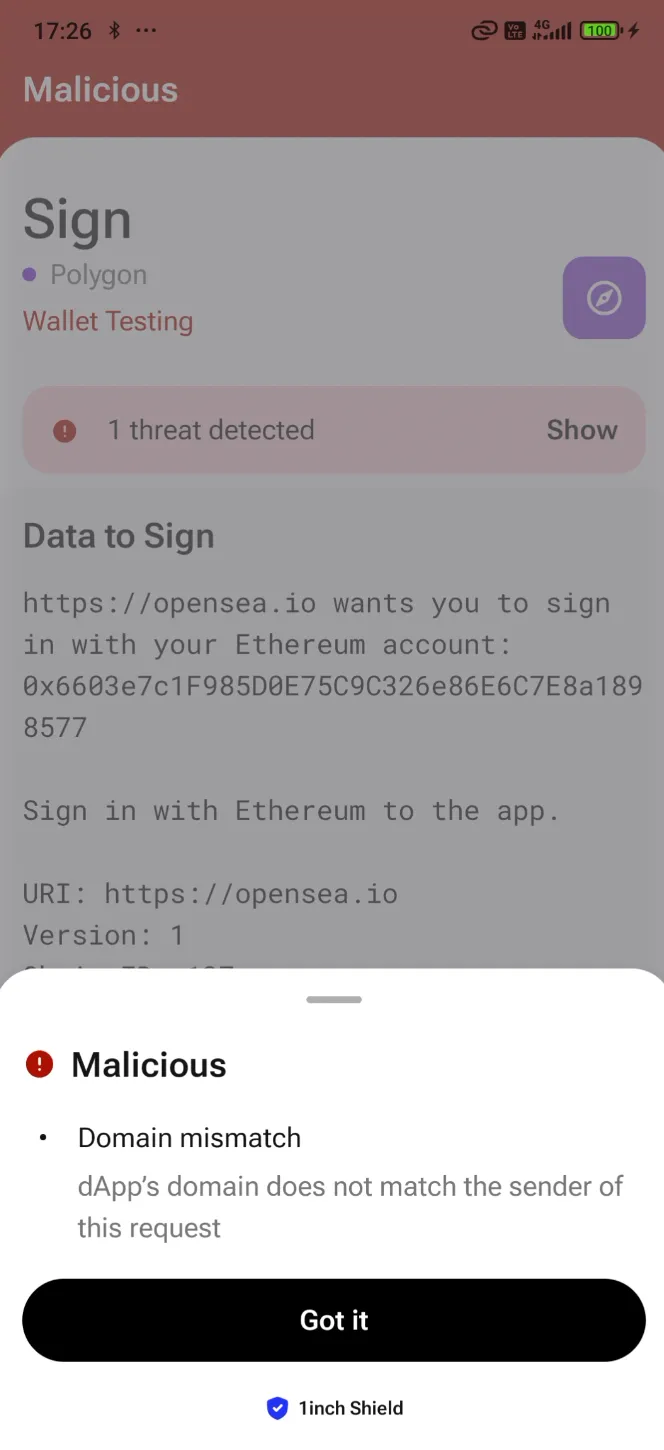Tap the Got it button
The width and height of the screenshot is (664, 1450).
click(x=333, y=1319)
